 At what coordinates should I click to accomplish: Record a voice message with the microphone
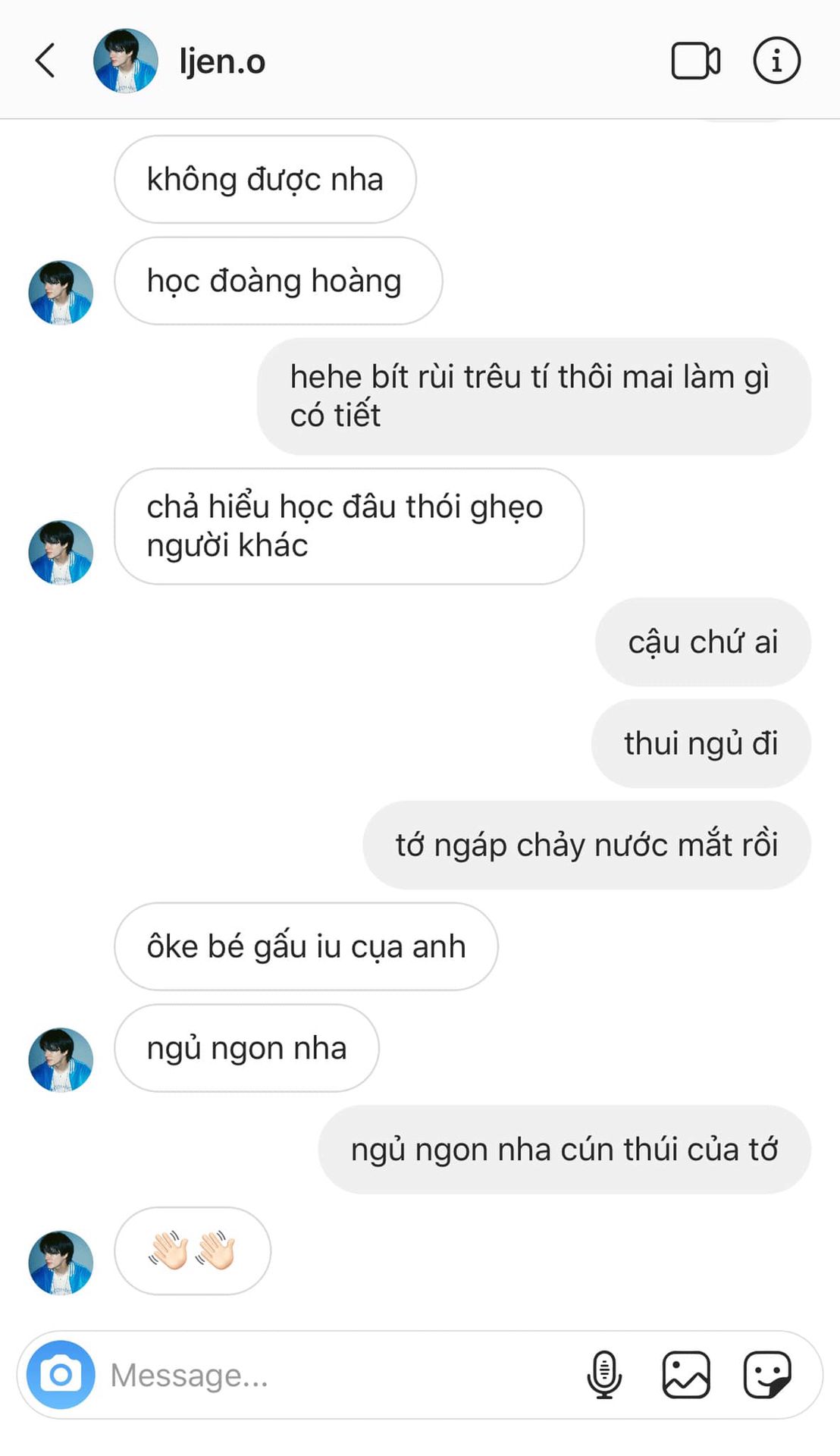click(604, 1374)
